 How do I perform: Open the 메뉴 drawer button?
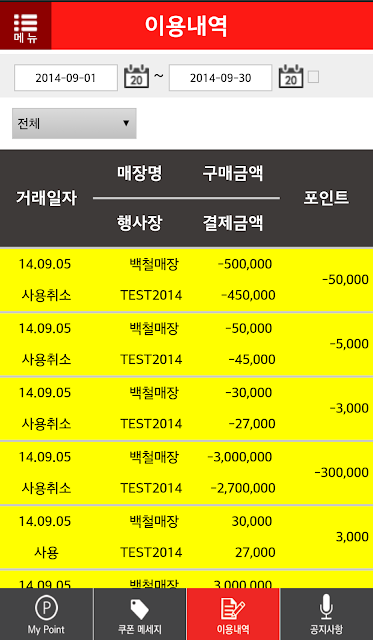pyautogui.click(x=26, y=26)
